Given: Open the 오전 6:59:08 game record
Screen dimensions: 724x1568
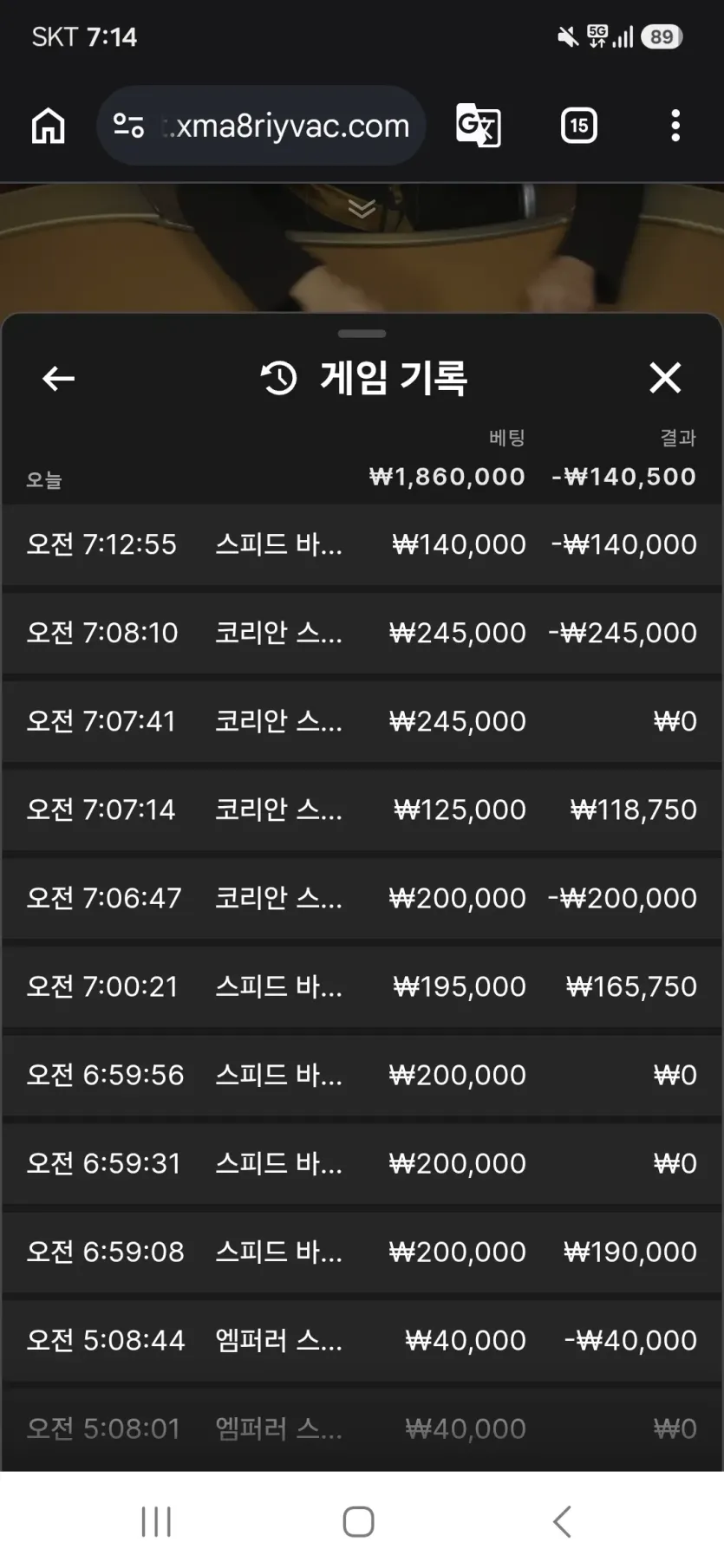Looking at the screenshot, I should click(x=362, y=1252).
